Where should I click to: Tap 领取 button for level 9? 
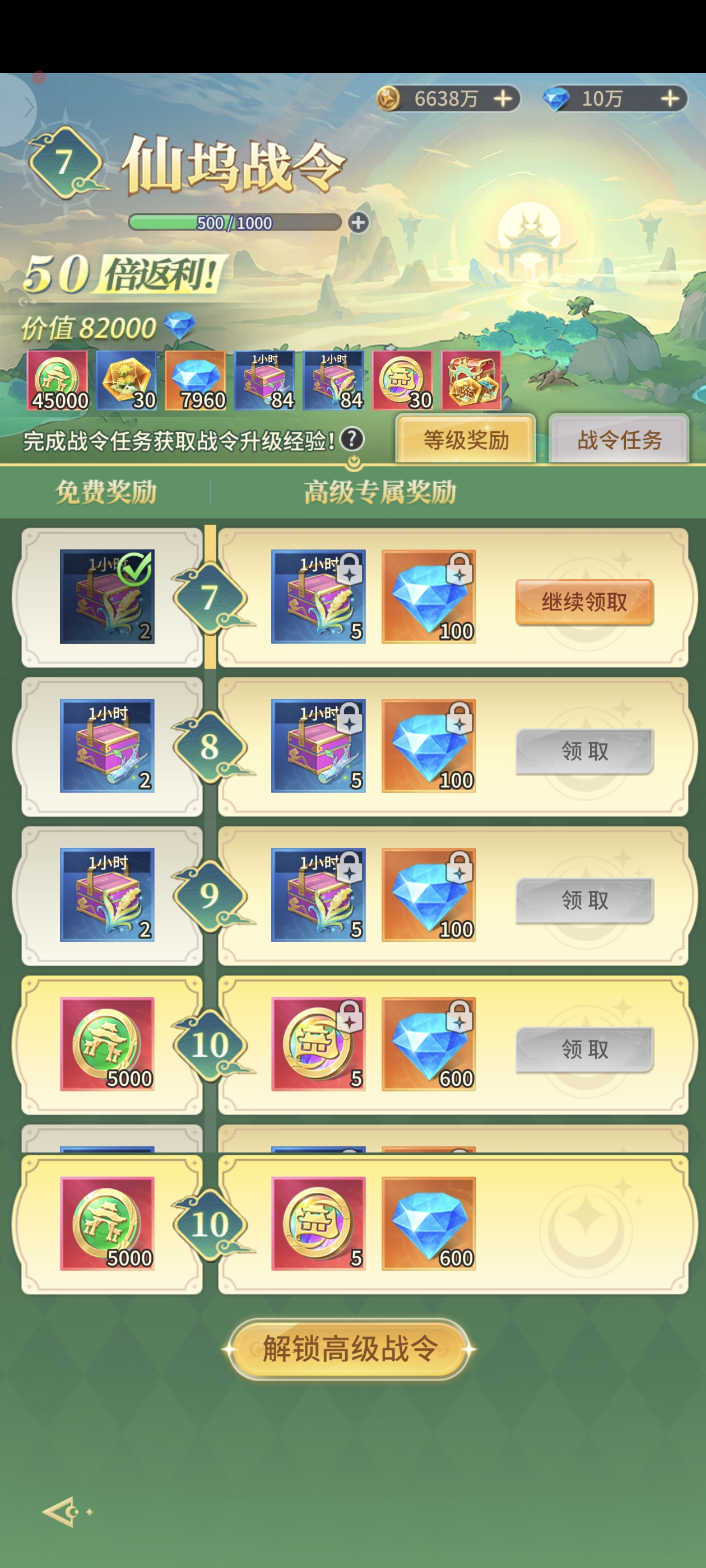point(584,900)
